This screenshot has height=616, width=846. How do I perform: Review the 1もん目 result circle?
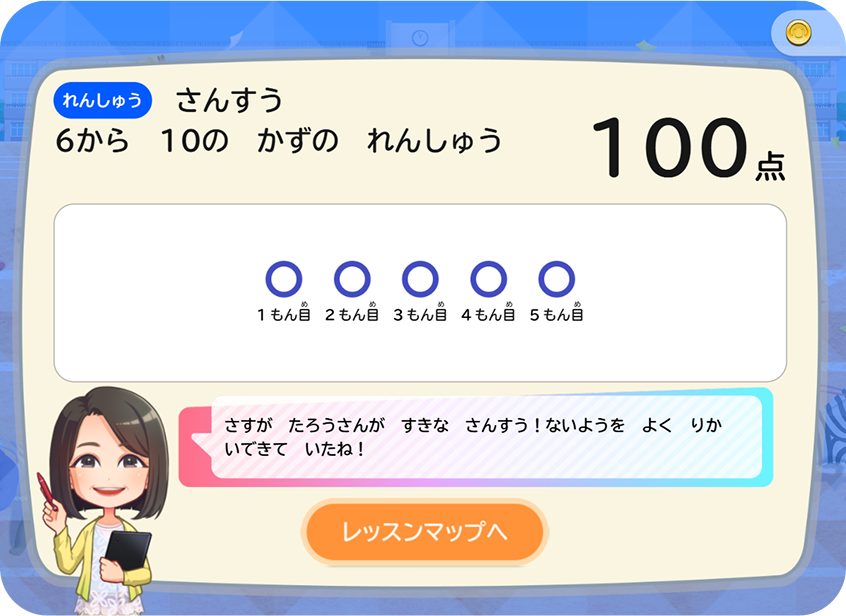(x=284, y=279)
